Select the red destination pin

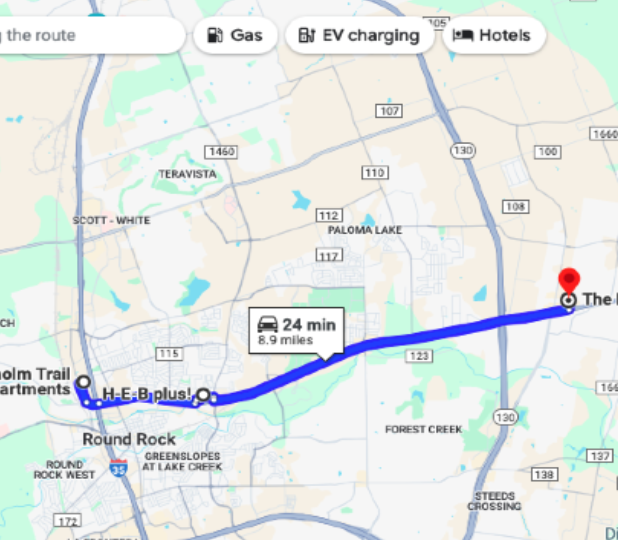[x=568, y=280]
